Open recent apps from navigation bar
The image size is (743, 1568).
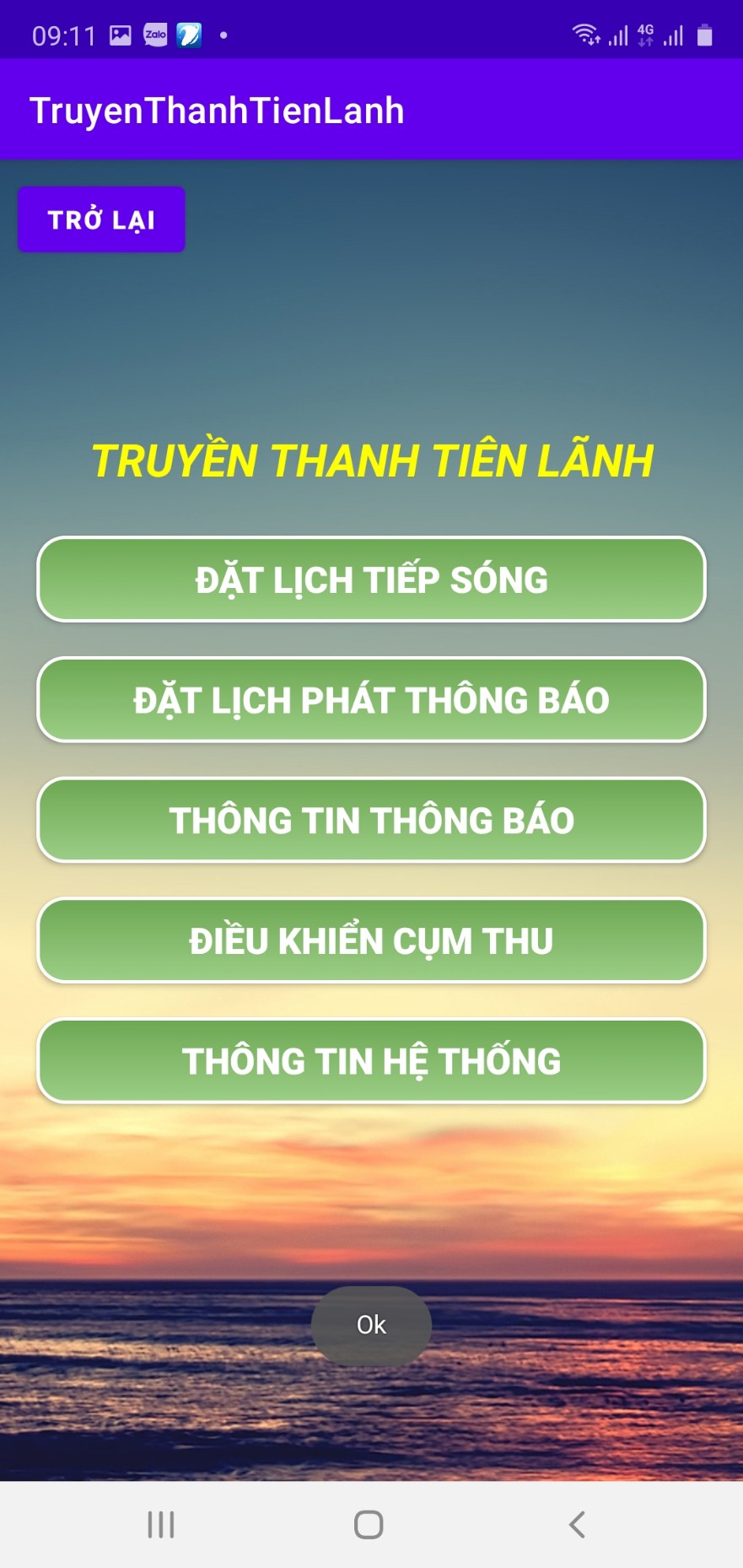pos(161,1524)
